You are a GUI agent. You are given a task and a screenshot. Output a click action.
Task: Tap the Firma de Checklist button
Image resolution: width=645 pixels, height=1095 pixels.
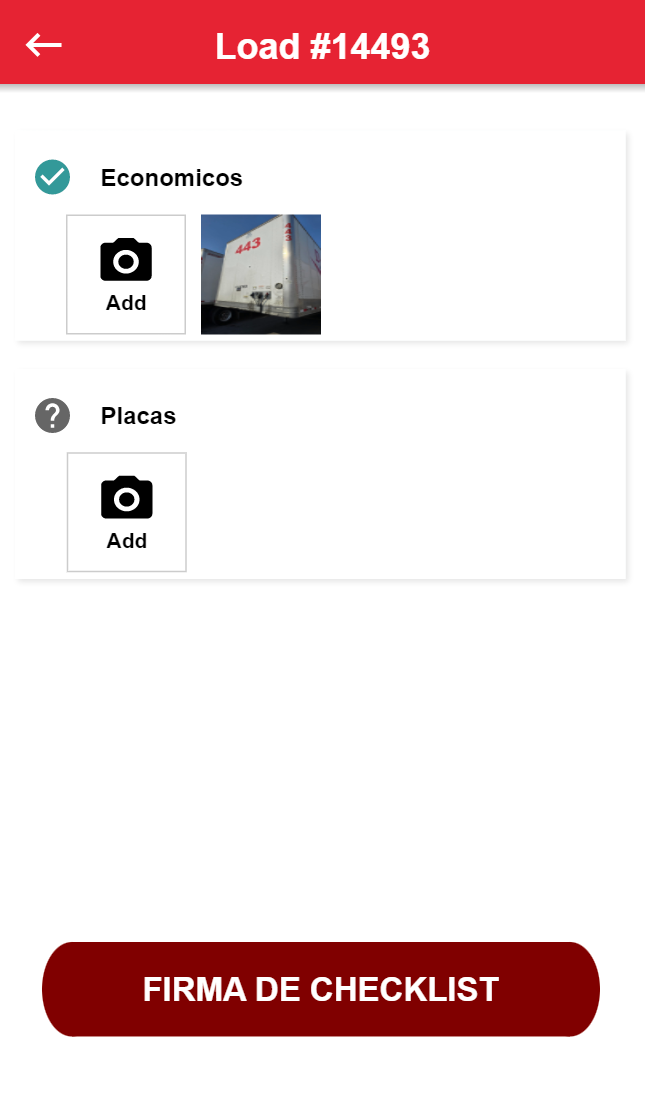321,989
